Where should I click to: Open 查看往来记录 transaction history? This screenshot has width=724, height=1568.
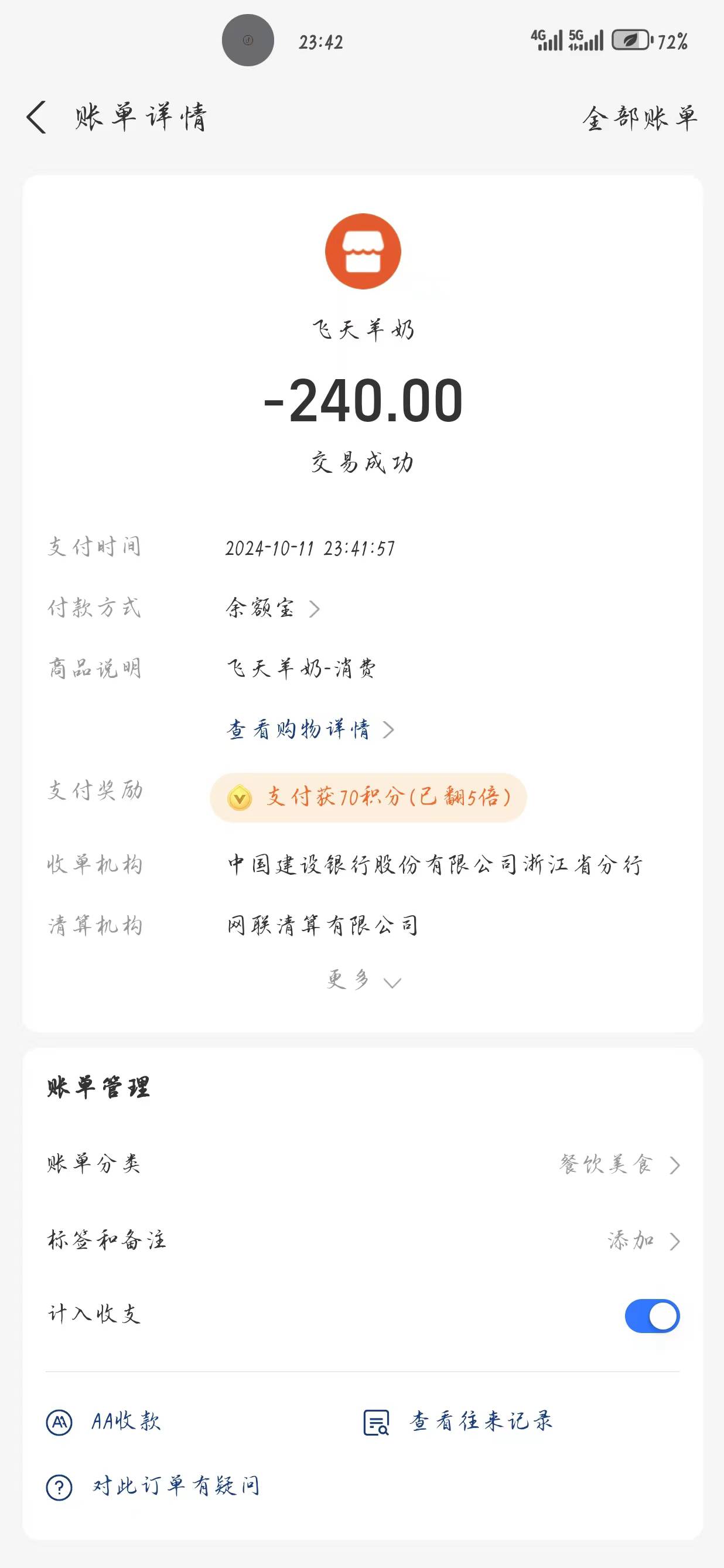[457, 1422]
